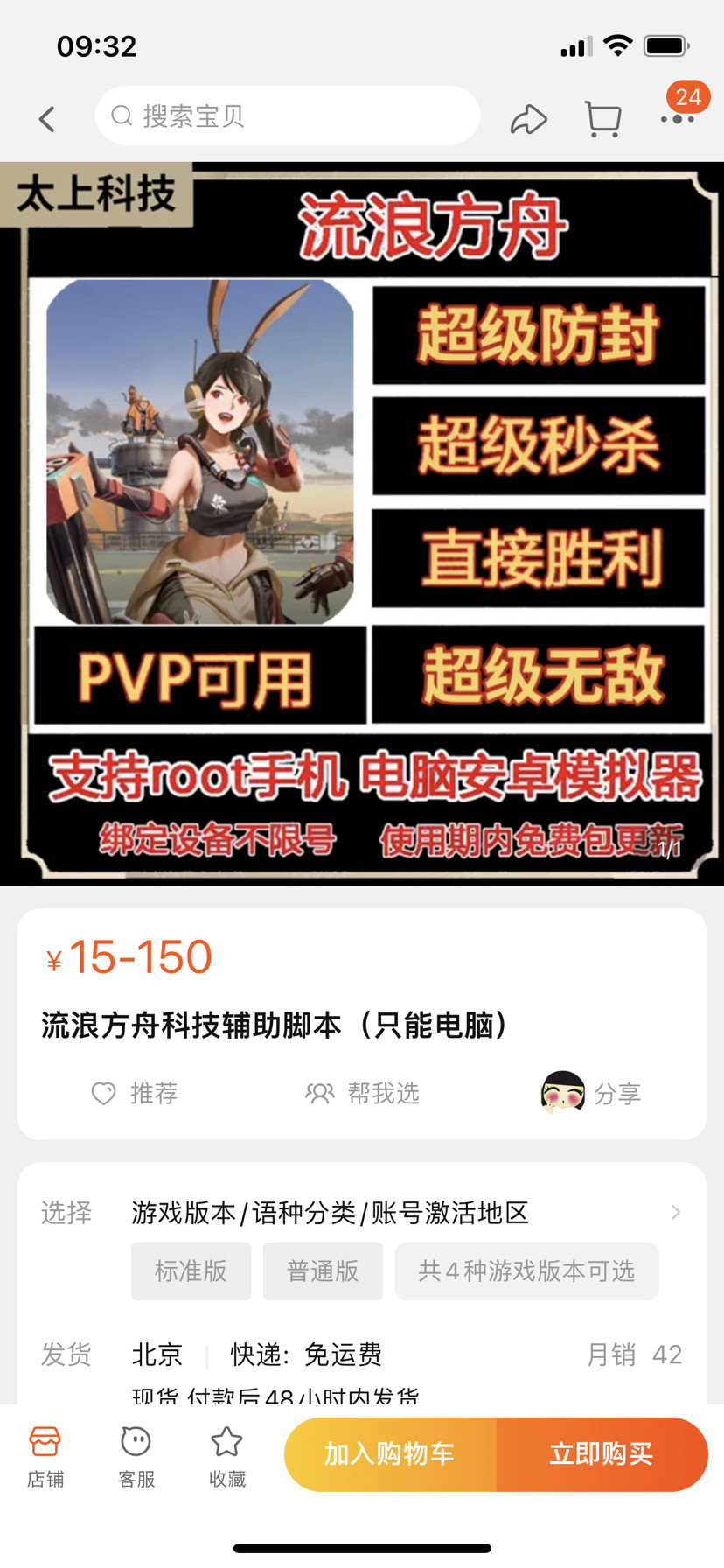Screen dimensions: 724x1568
Task: Add item to 收藏 favorites
Action: (227, 1456)
